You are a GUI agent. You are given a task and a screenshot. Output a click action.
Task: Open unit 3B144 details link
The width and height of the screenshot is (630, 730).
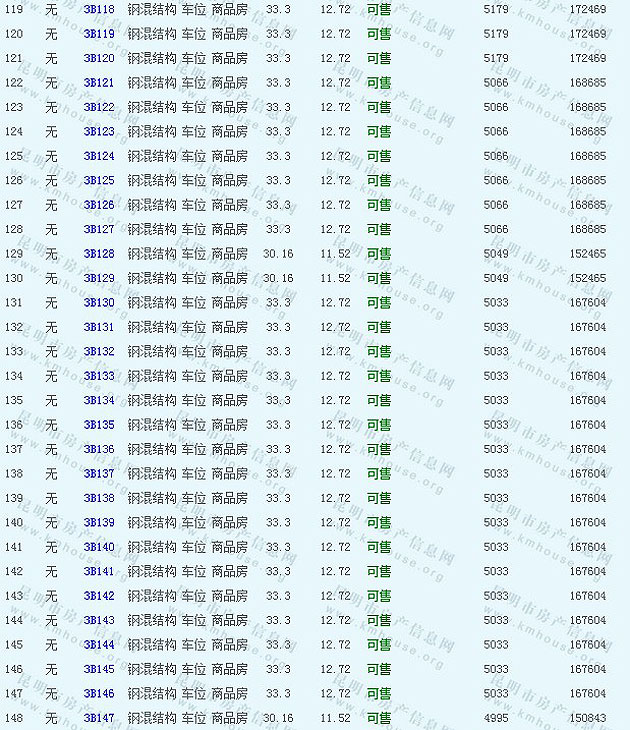(98, 645)
